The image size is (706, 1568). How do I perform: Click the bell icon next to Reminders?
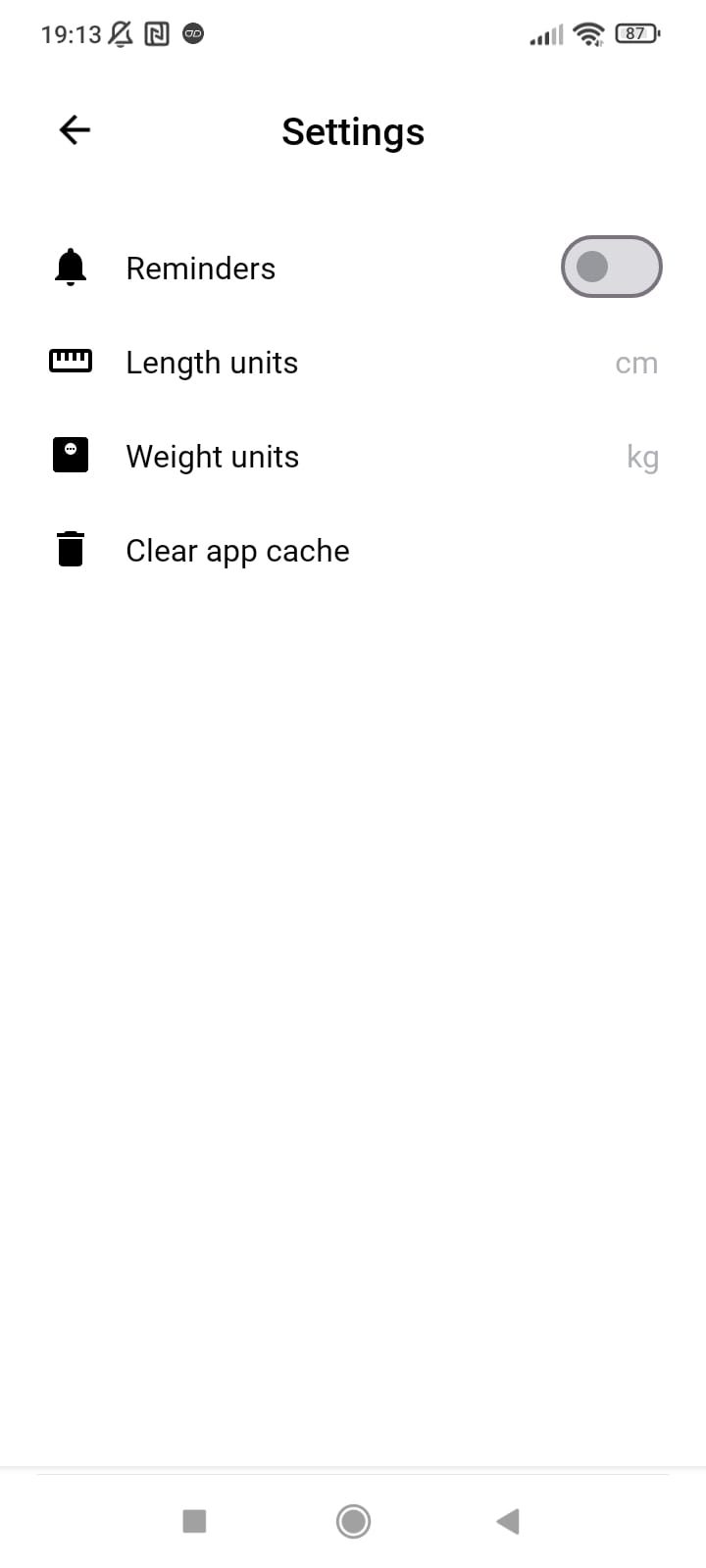[x=70, y=267]
